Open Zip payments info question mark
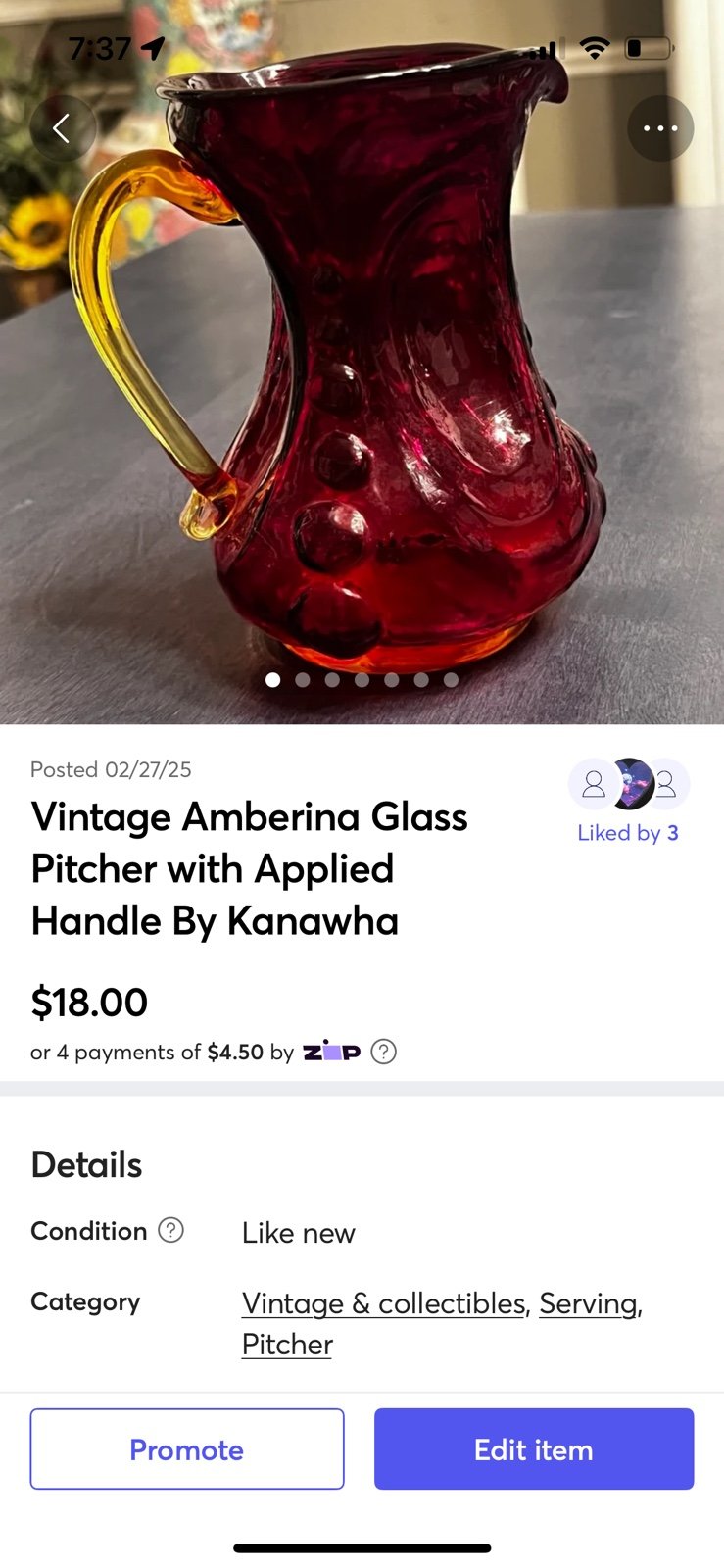 384,1052
